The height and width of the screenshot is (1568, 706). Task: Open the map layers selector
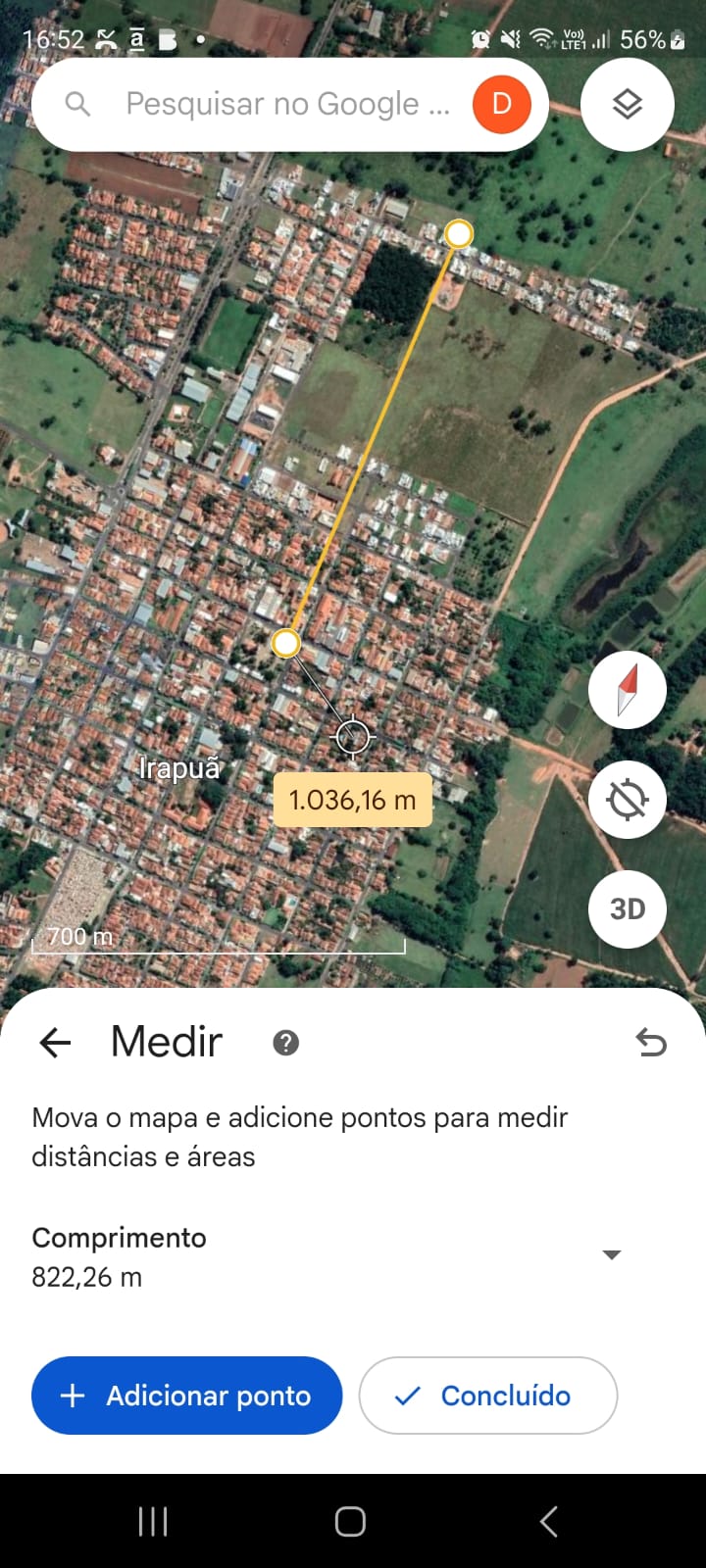pos(628,104)
